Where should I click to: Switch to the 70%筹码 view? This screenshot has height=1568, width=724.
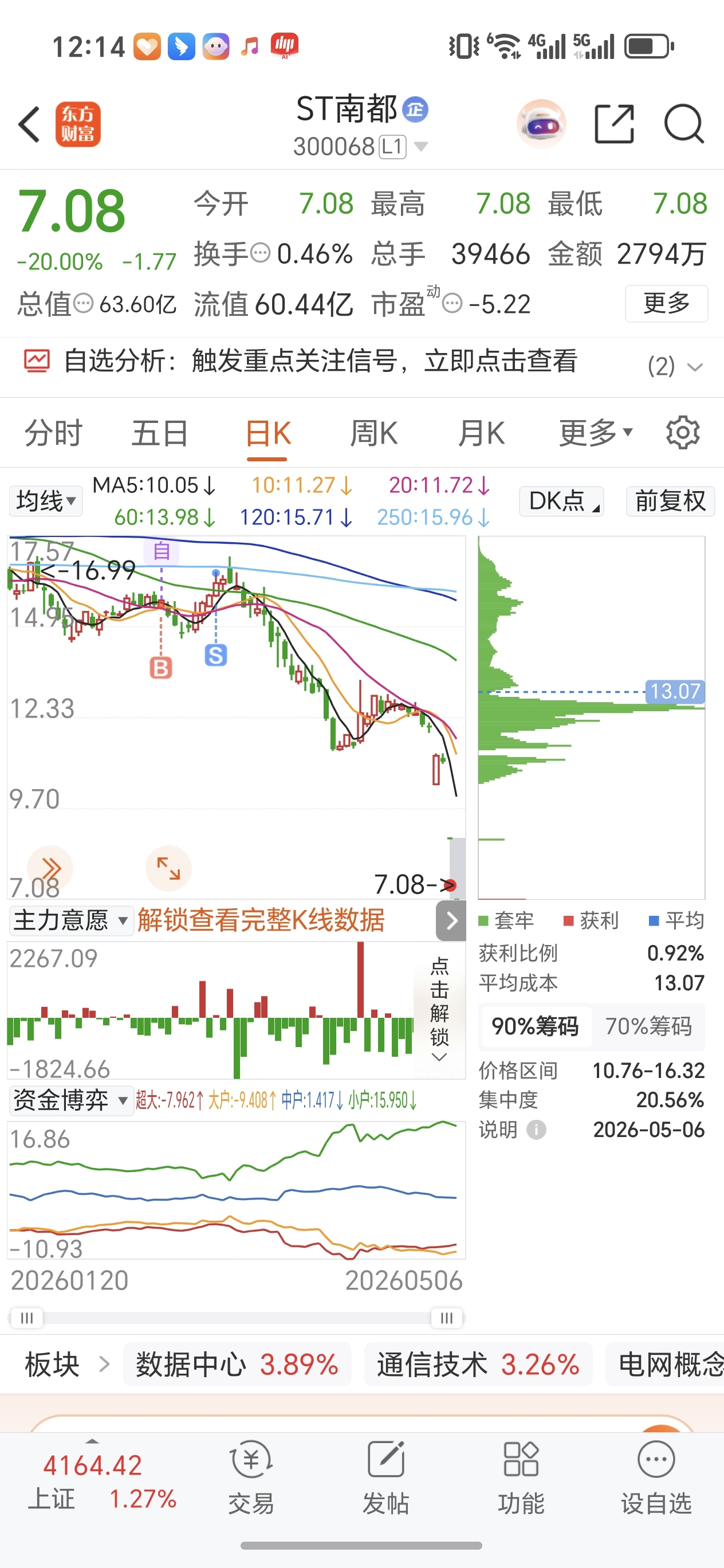(648, 1026)
